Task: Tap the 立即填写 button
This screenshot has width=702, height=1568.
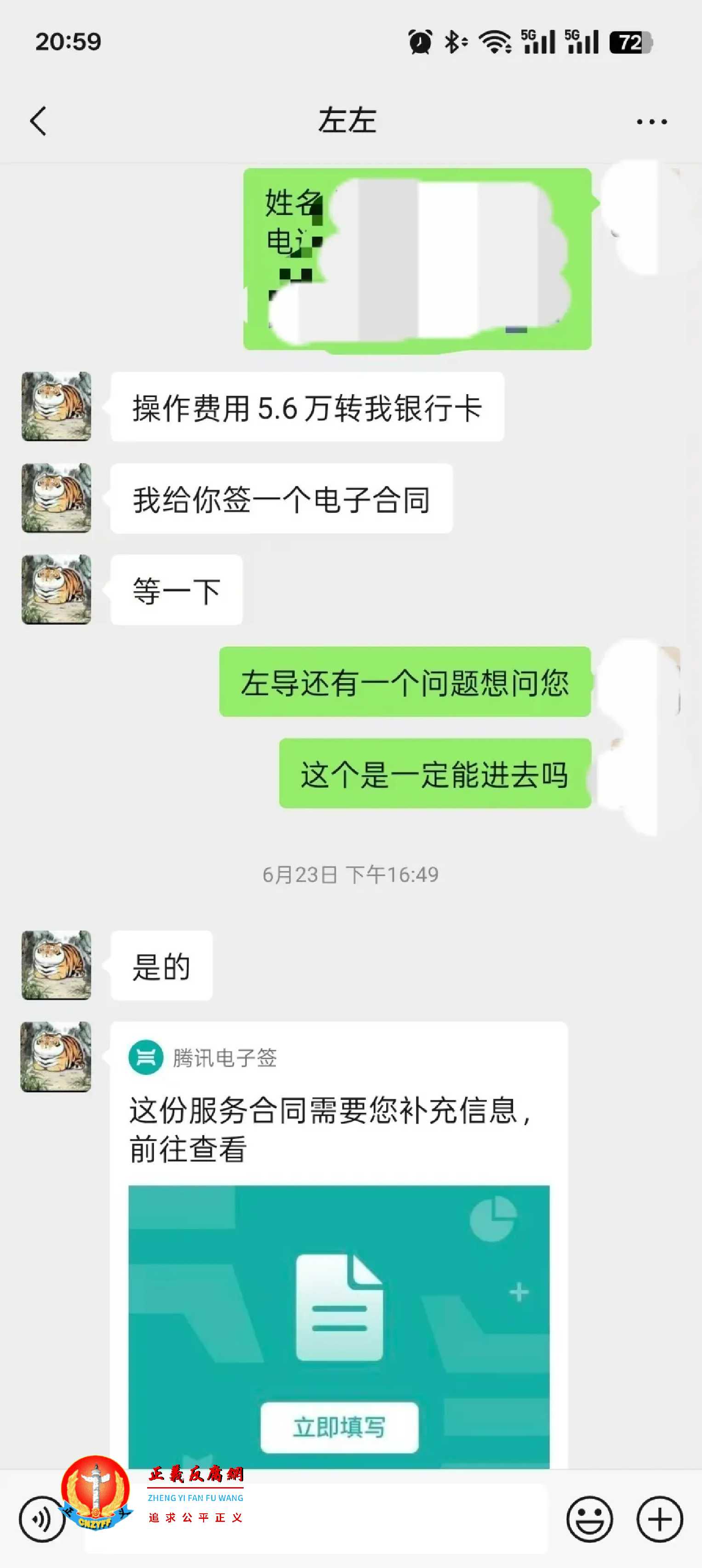Action: tap(339, 1427)
